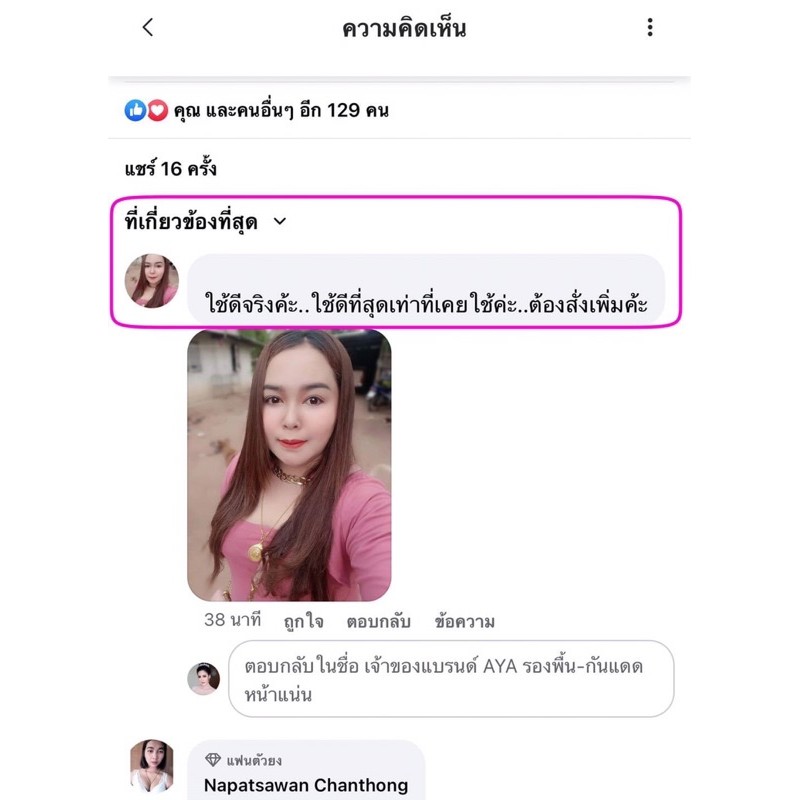Tap ตอบกลับ to reply to comment
This screenshot has height=800, width=800.
[379, 621]
